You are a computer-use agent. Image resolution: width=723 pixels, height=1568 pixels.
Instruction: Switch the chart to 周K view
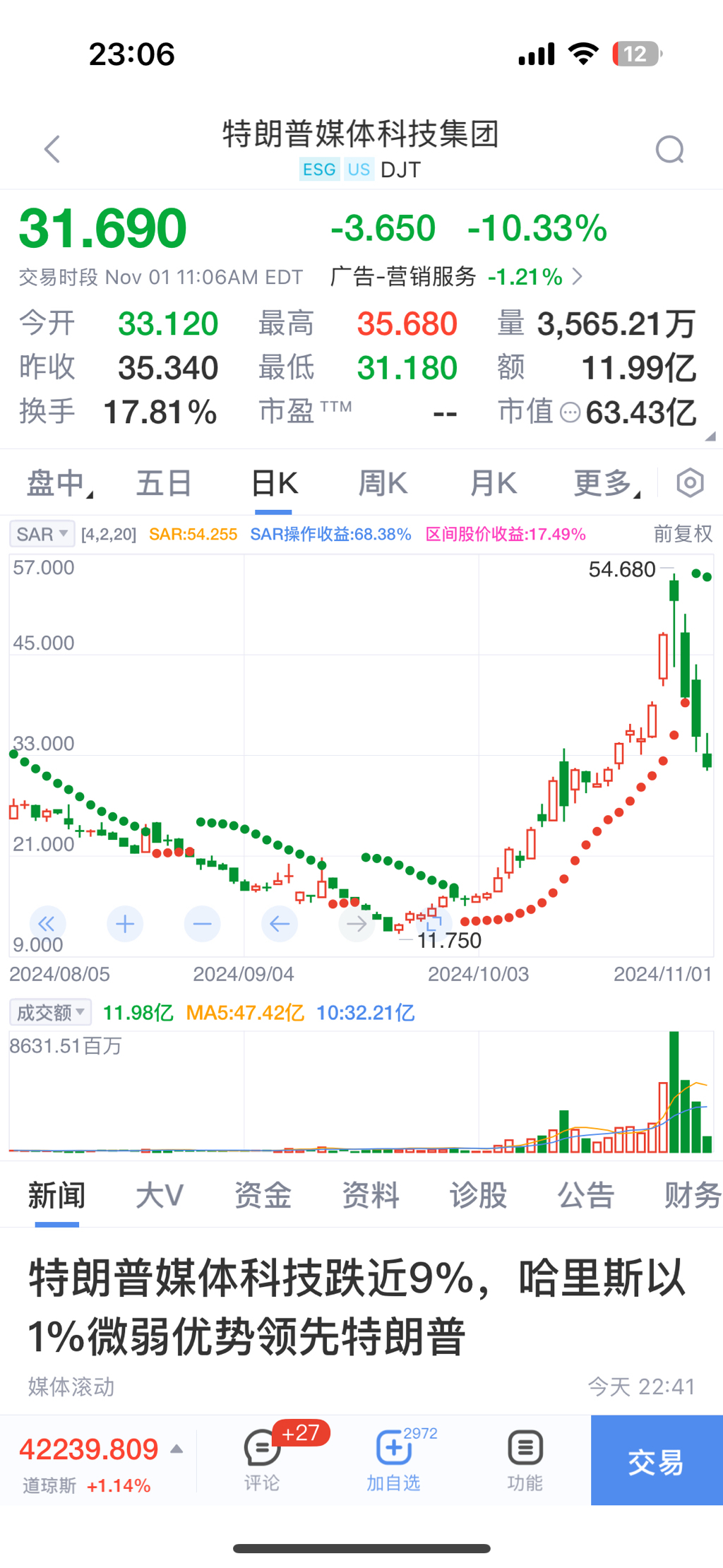click(383, 484)
